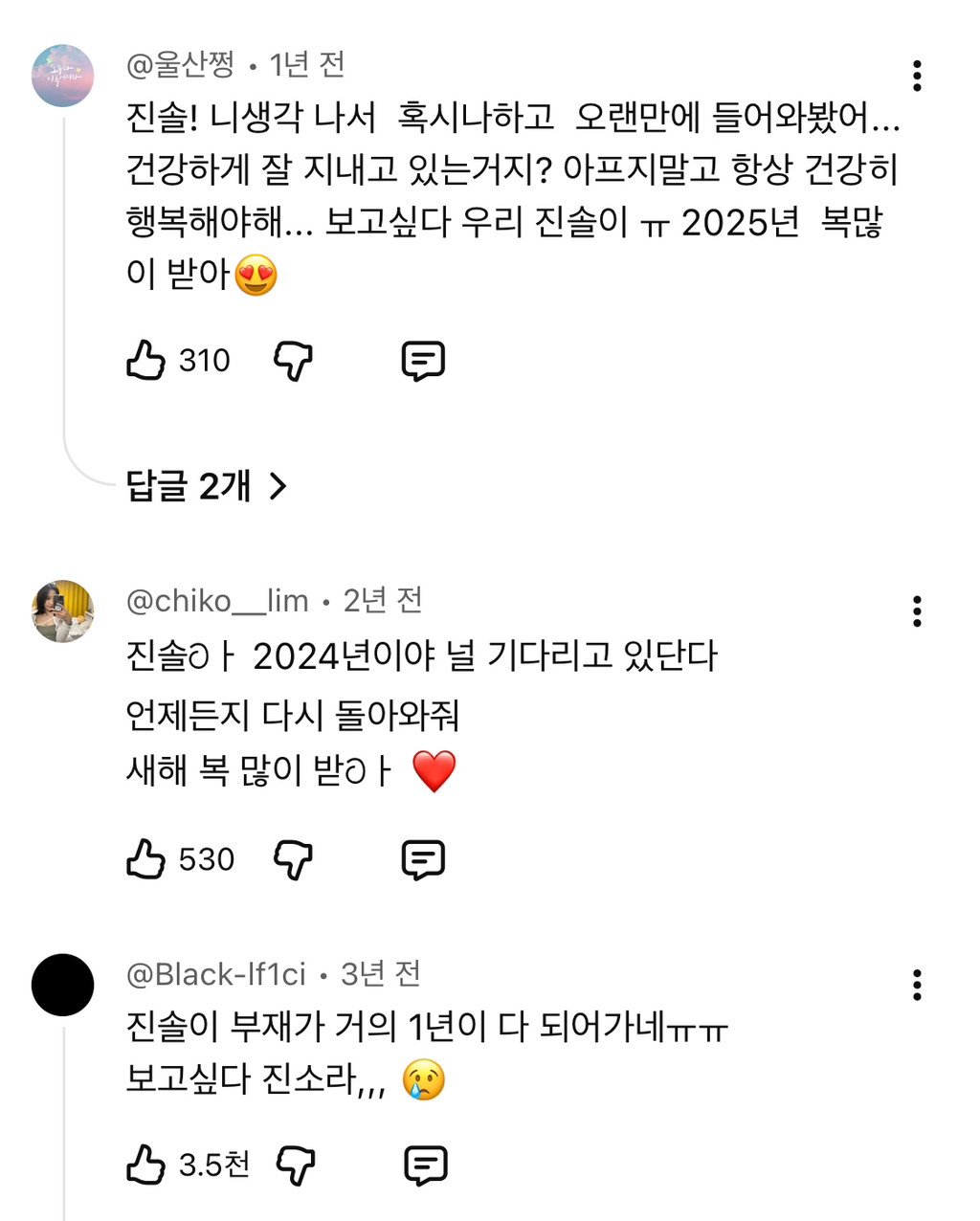
Task: Toggle dislike on @Black-lf1ci's comment
Action: coord(293,1166)
